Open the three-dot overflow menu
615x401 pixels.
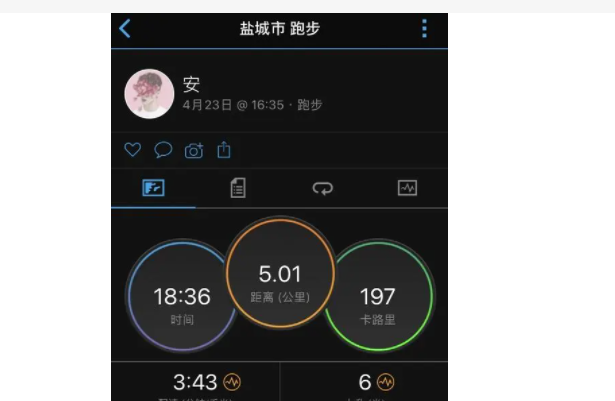(424, 28)
